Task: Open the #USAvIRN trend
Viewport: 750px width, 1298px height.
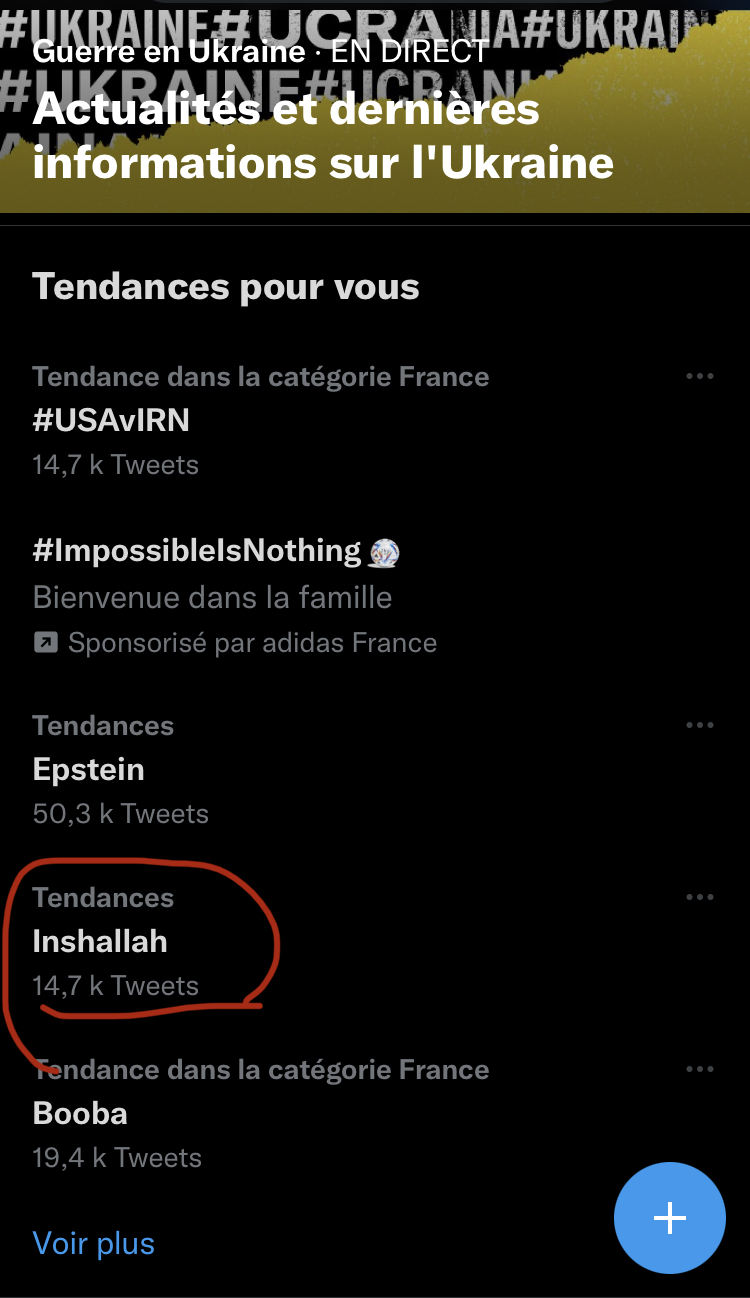Action: point(375,421)
